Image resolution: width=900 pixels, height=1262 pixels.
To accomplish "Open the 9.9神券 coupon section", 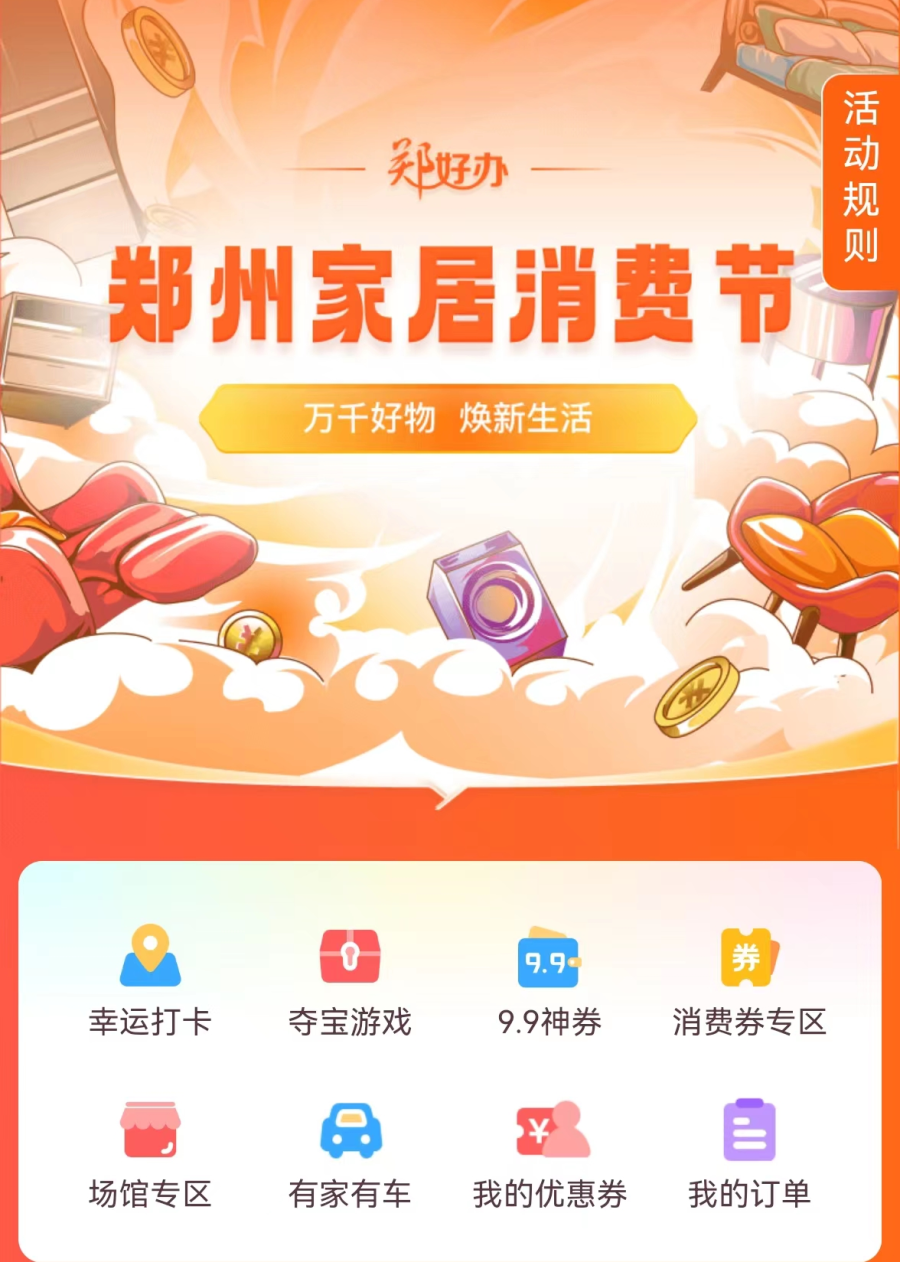I will (550, 980).
